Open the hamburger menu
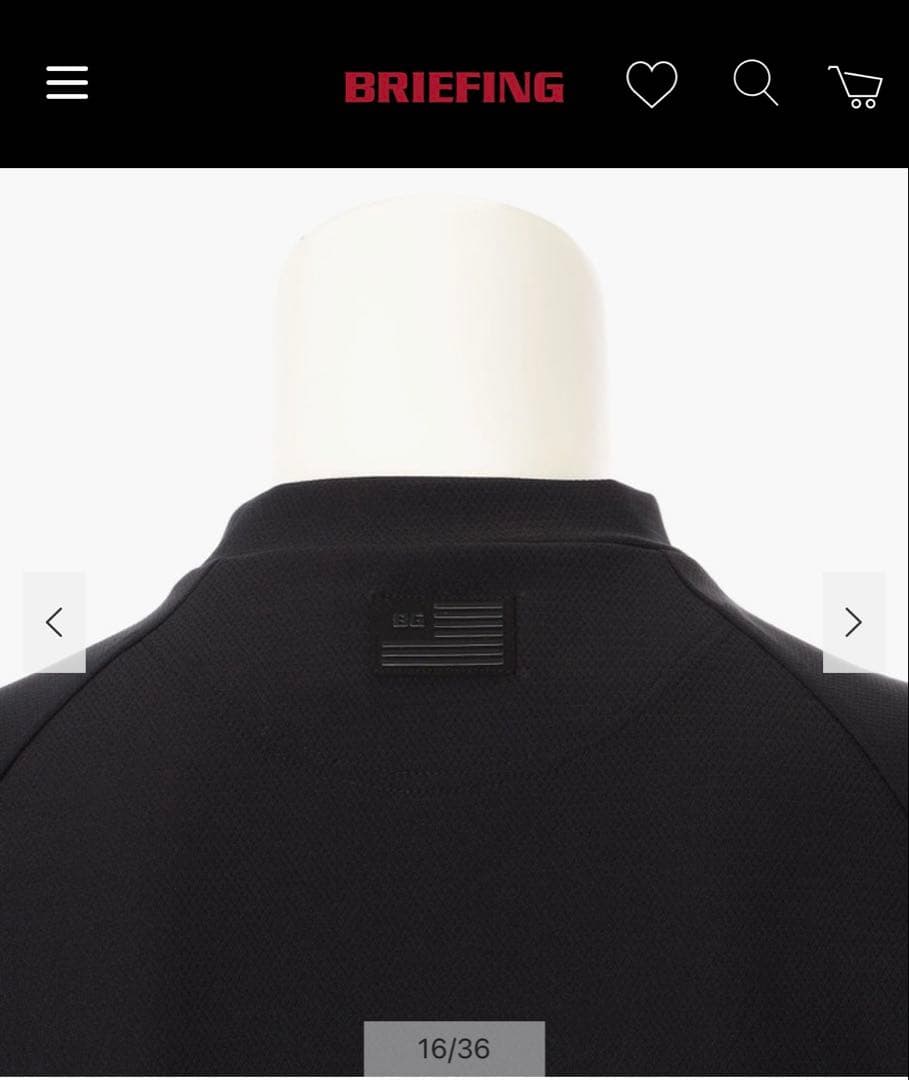Viewport: 909px width, 1080px height. click(67, 83)
